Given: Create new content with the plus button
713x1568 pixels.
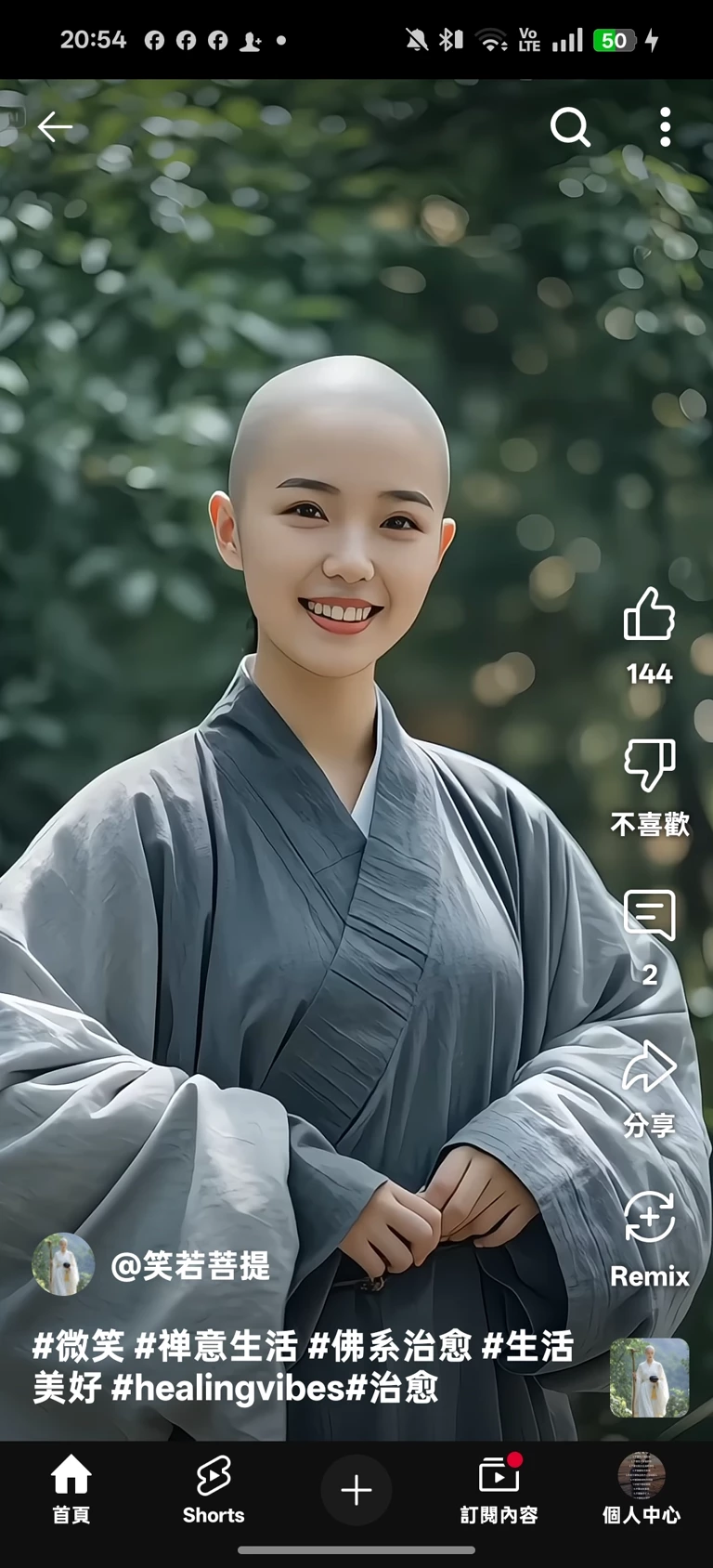Looking at the screenshot, I should pos(356,1490).
